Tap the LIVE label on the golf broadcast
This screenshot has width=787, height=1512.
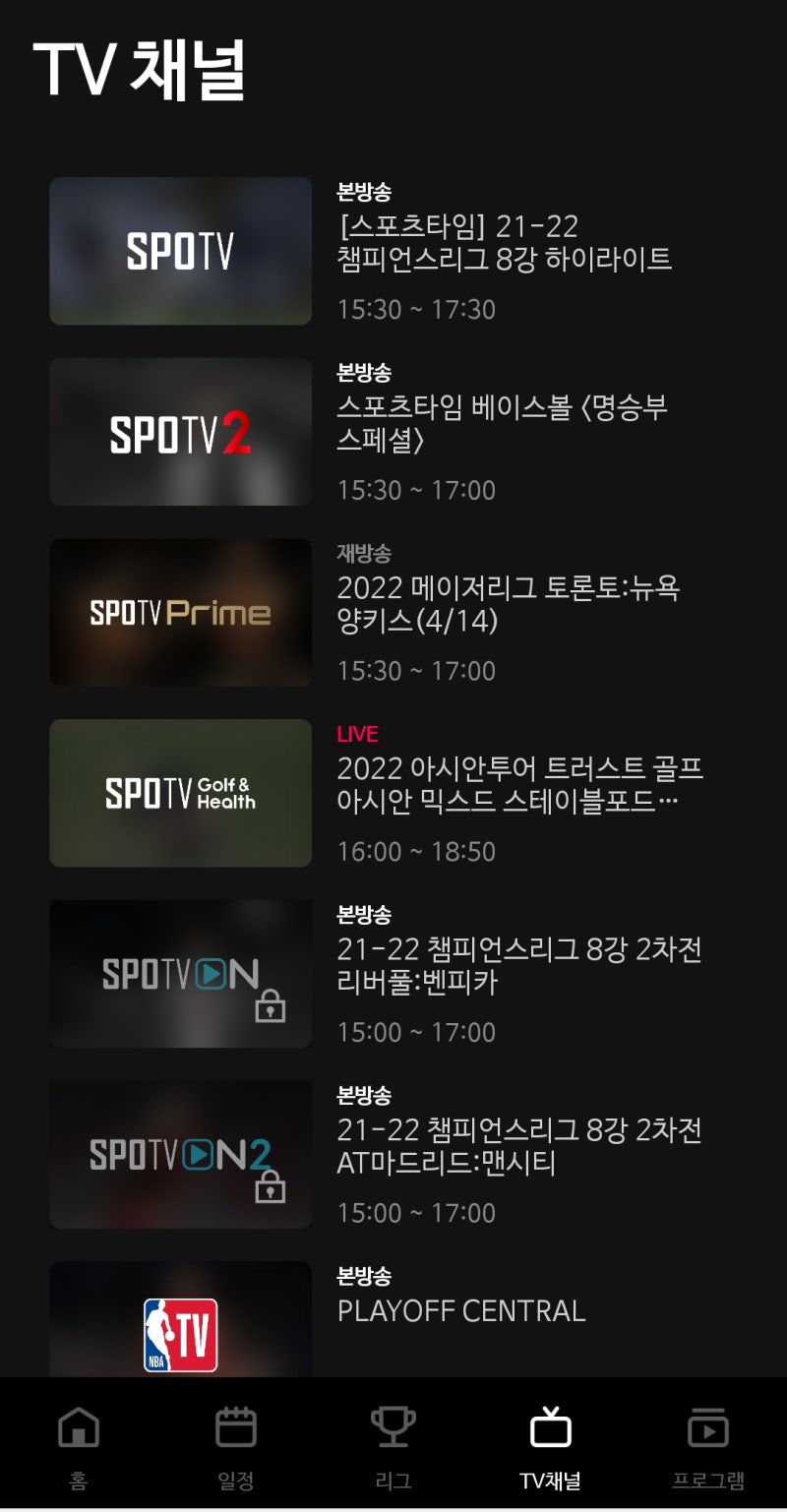coord(356,733)
